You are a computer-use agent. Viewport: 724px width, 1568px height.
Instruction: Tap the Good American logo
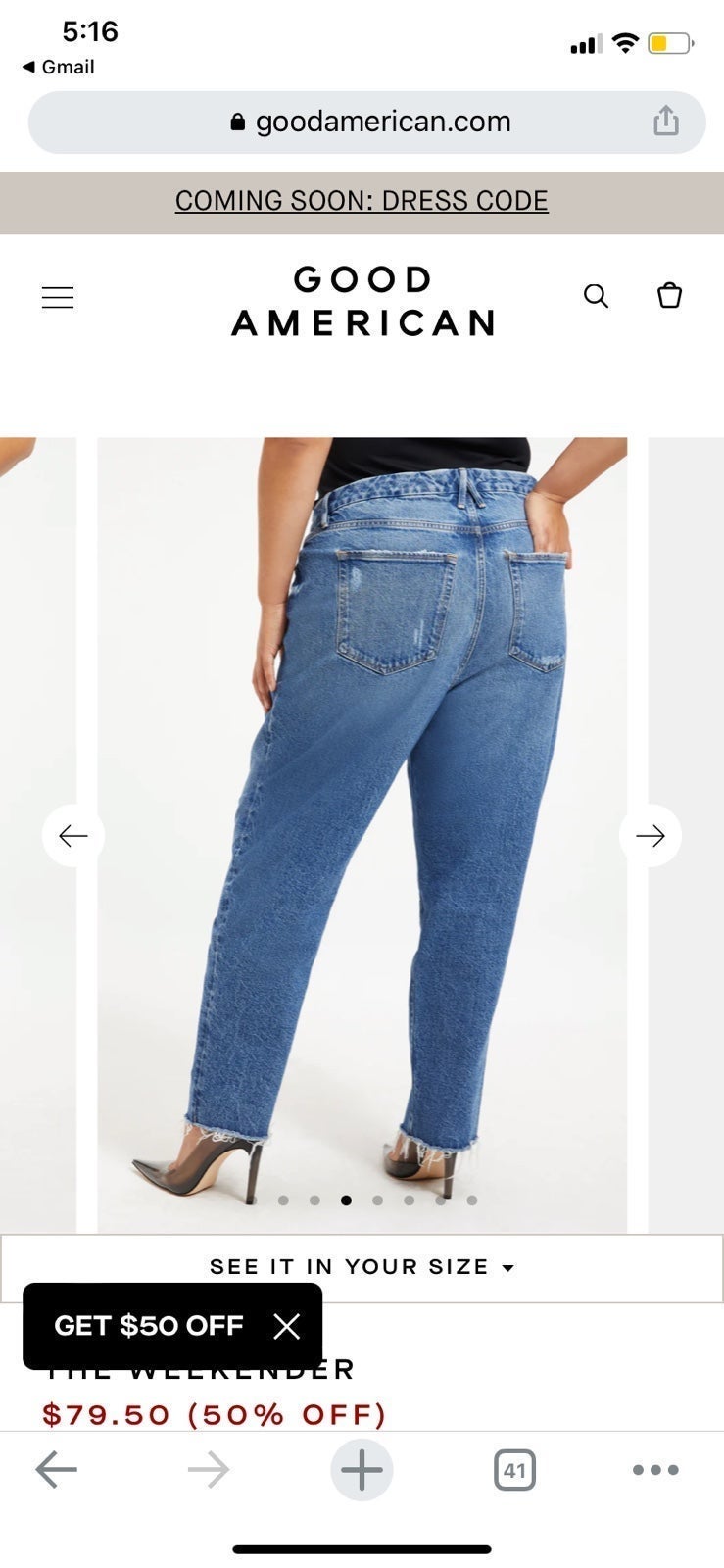pos(362,301)
